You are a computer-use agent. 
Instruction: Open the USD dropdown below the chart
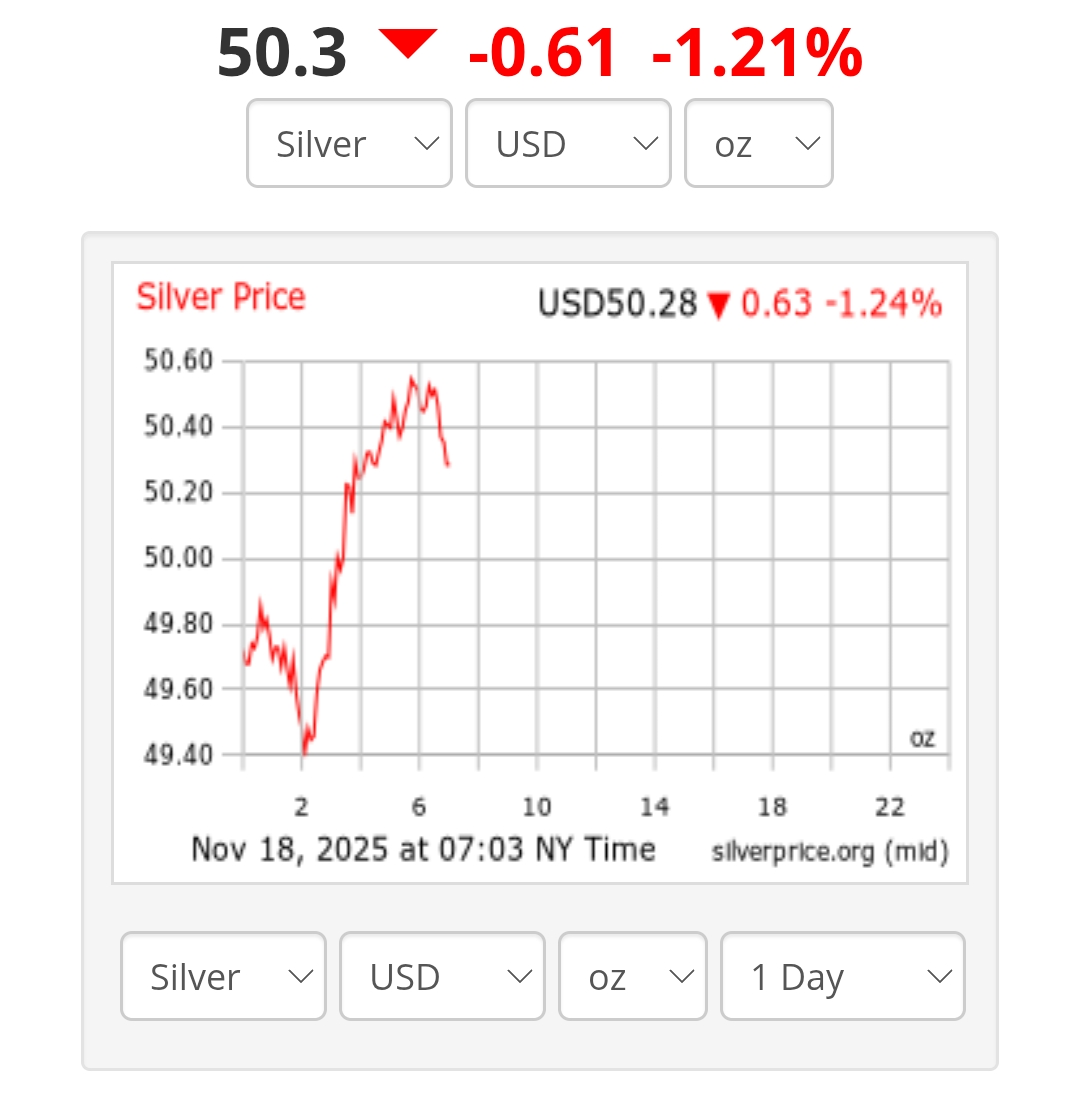(x=442, y=976)
